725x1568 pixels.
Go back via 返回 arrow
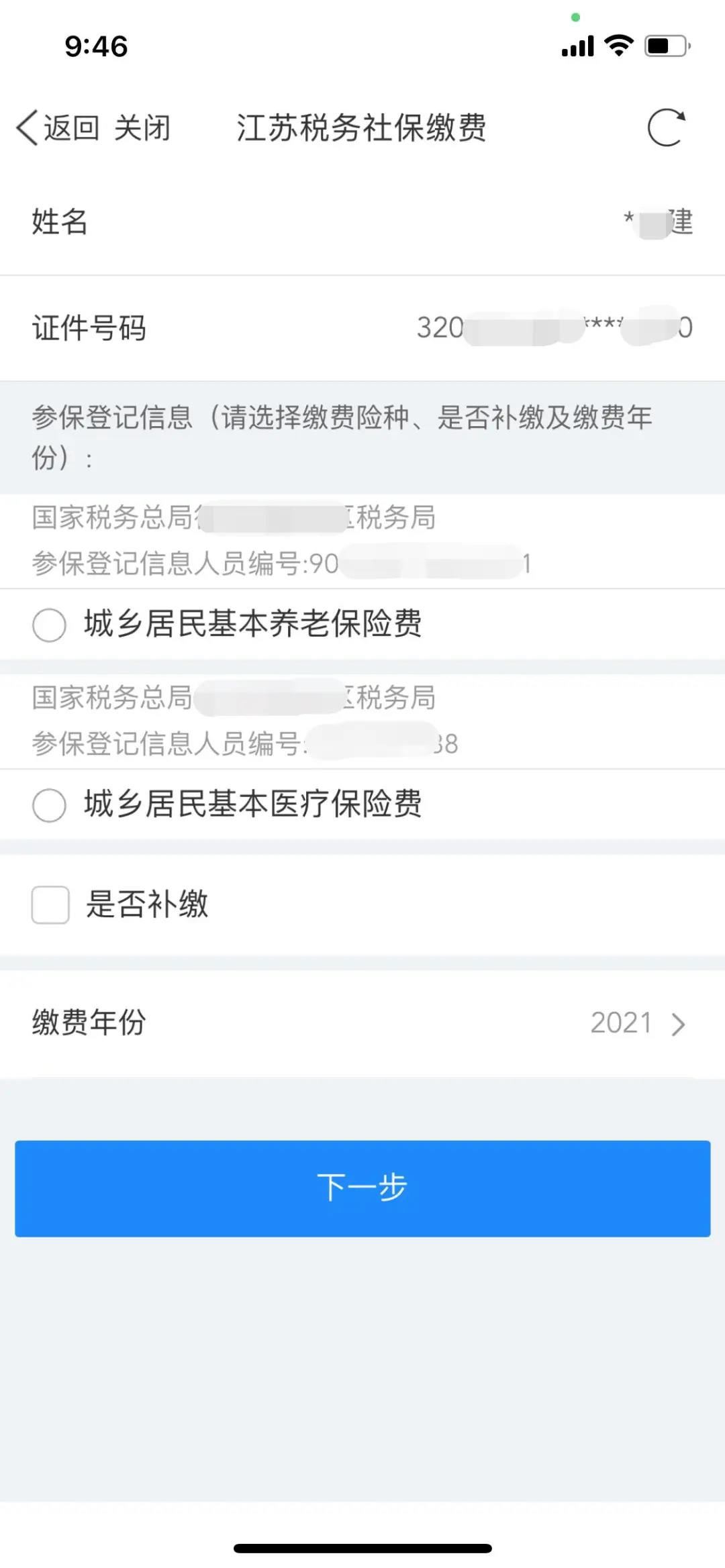(57, 127)
